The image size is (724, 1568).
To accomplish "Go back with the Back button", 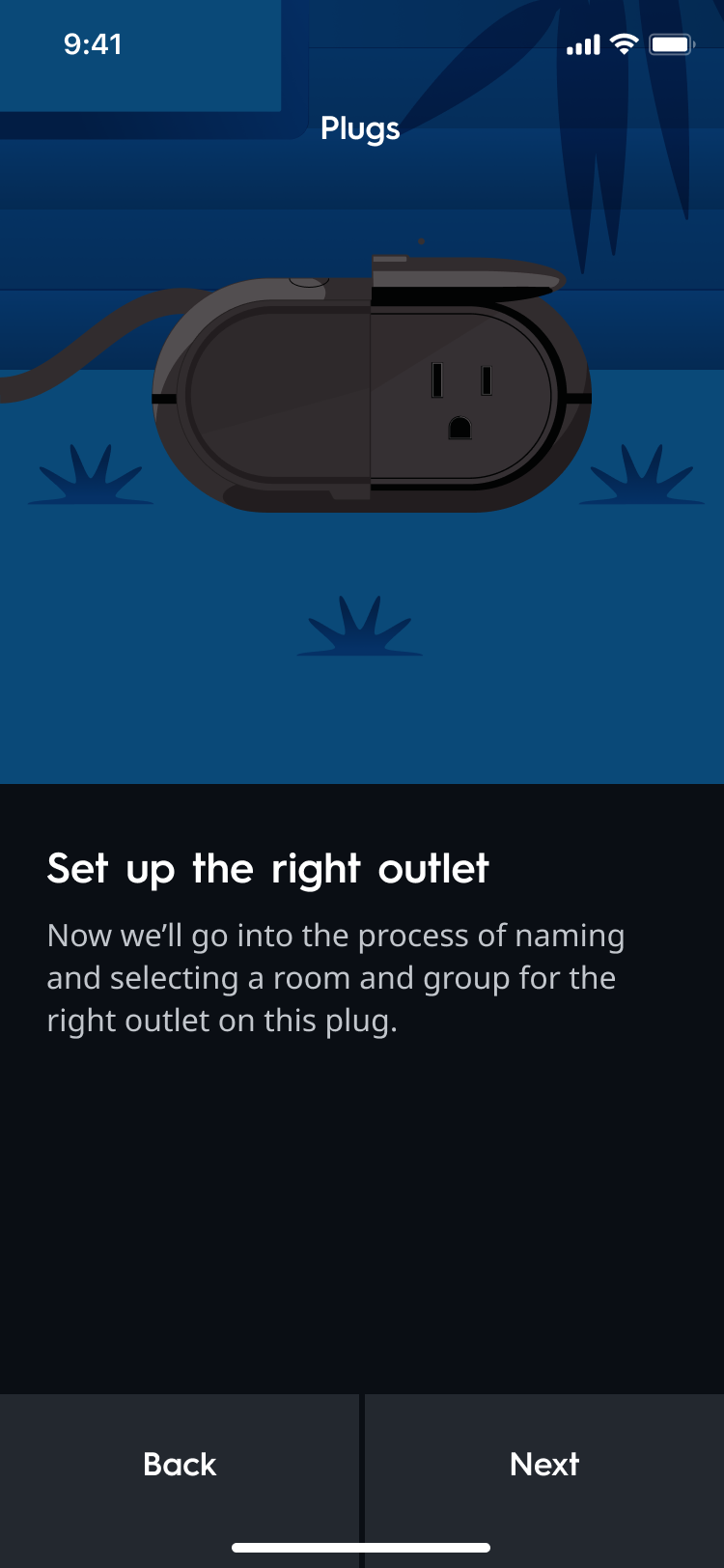I will click(180, 1464).
